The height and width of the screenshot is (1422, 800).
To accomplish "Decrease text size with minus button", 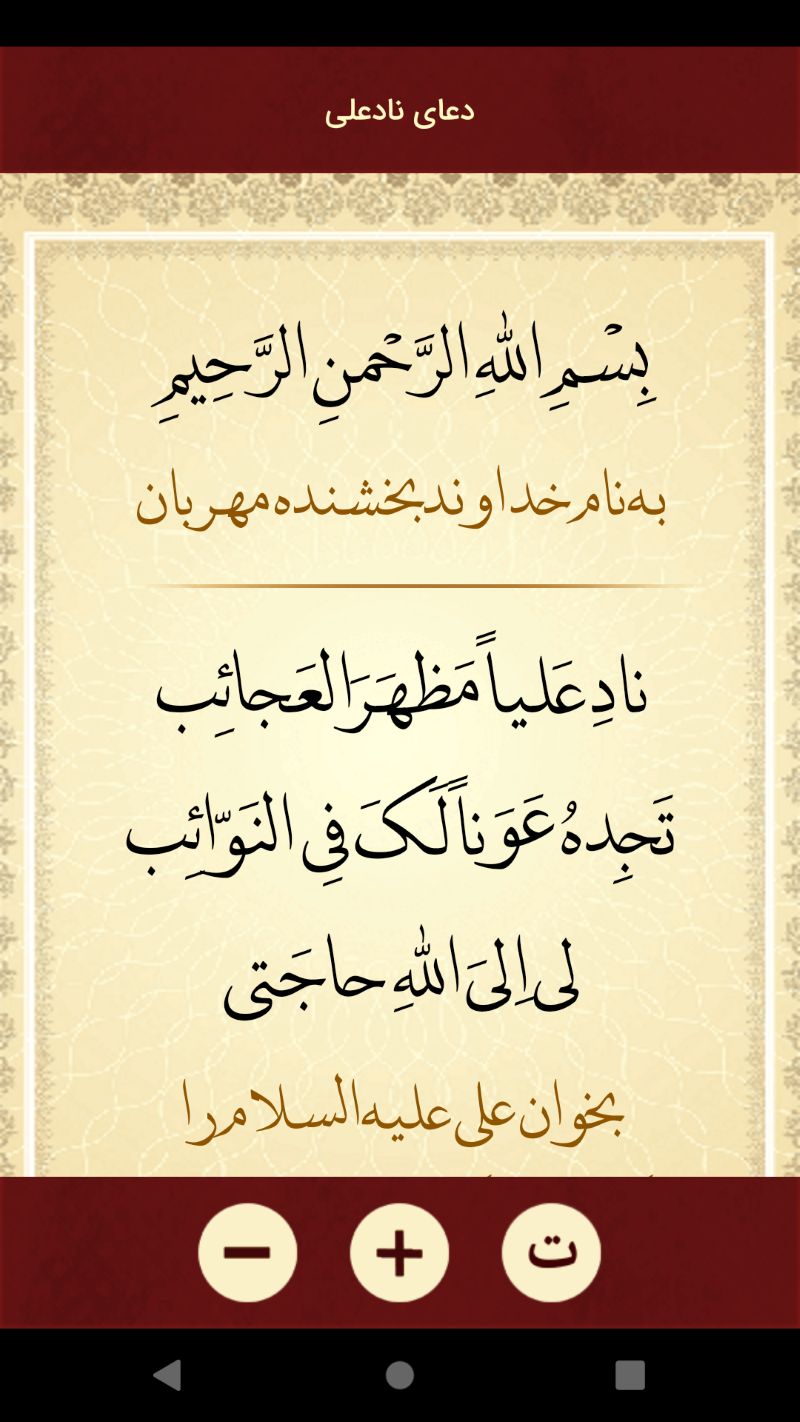I will click(x=247, y=1252).
